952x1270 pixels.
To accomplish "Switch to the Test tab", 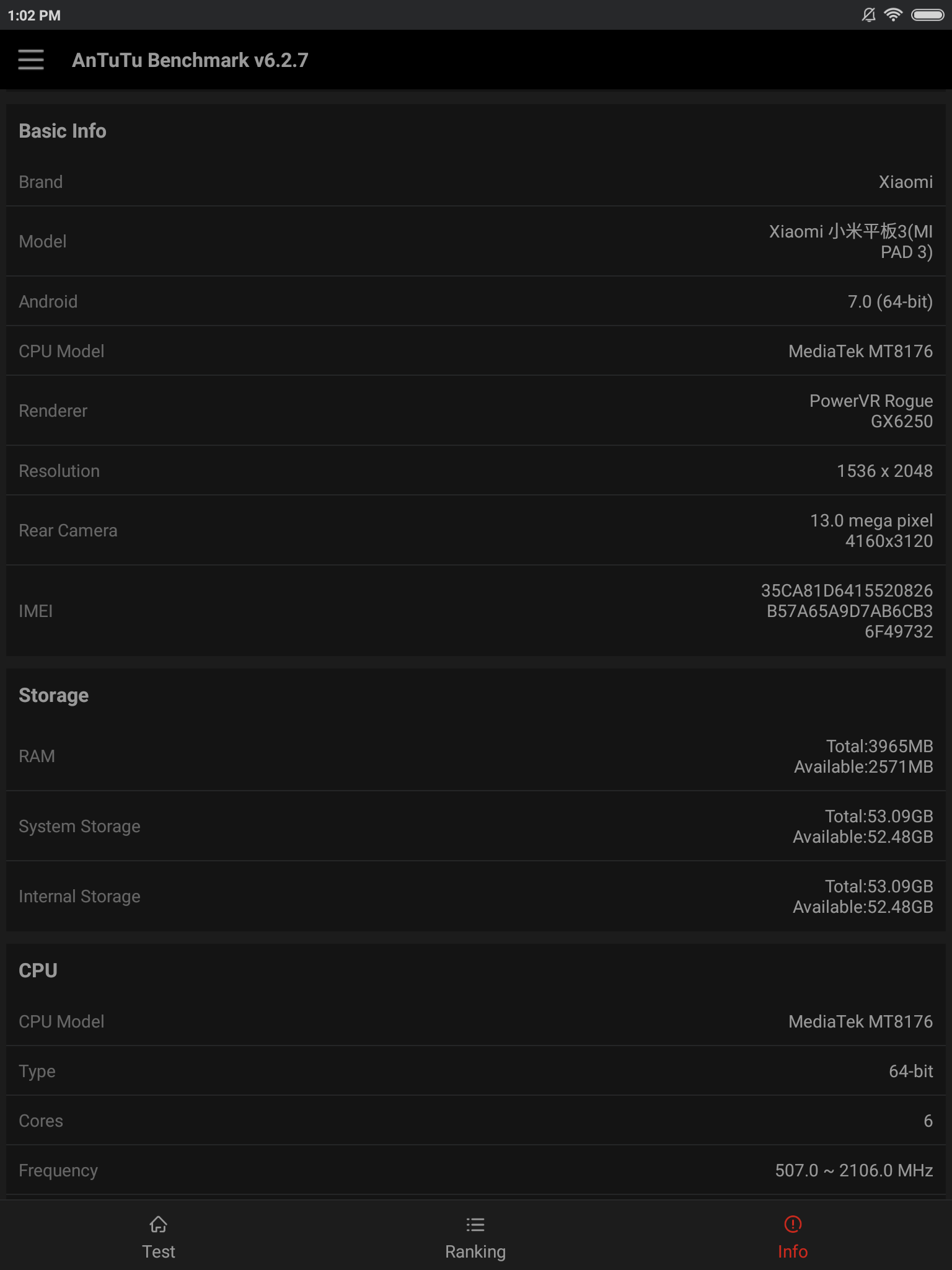I will coord(159,1237).
